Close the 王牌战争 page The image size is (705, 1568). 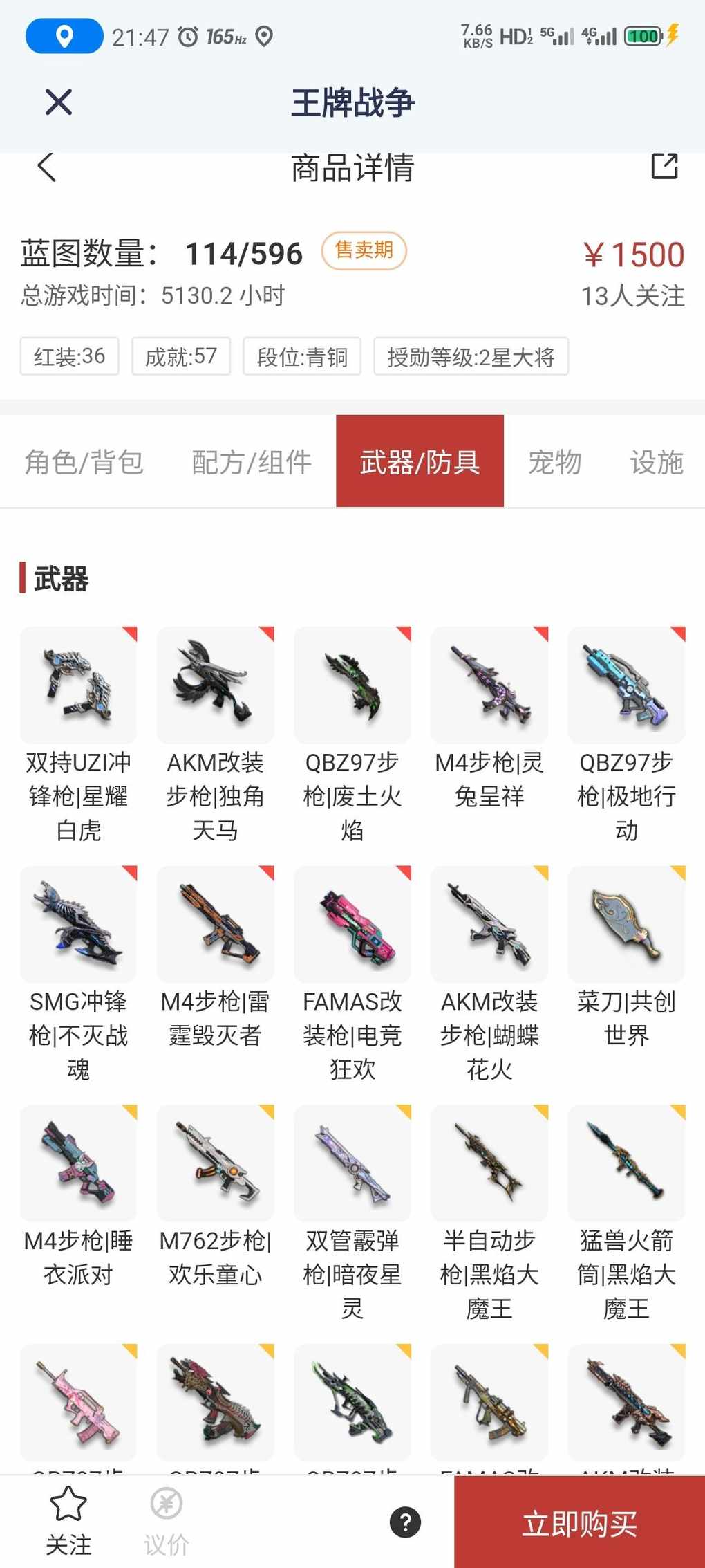pyautogui.click(x=59, y=102)
